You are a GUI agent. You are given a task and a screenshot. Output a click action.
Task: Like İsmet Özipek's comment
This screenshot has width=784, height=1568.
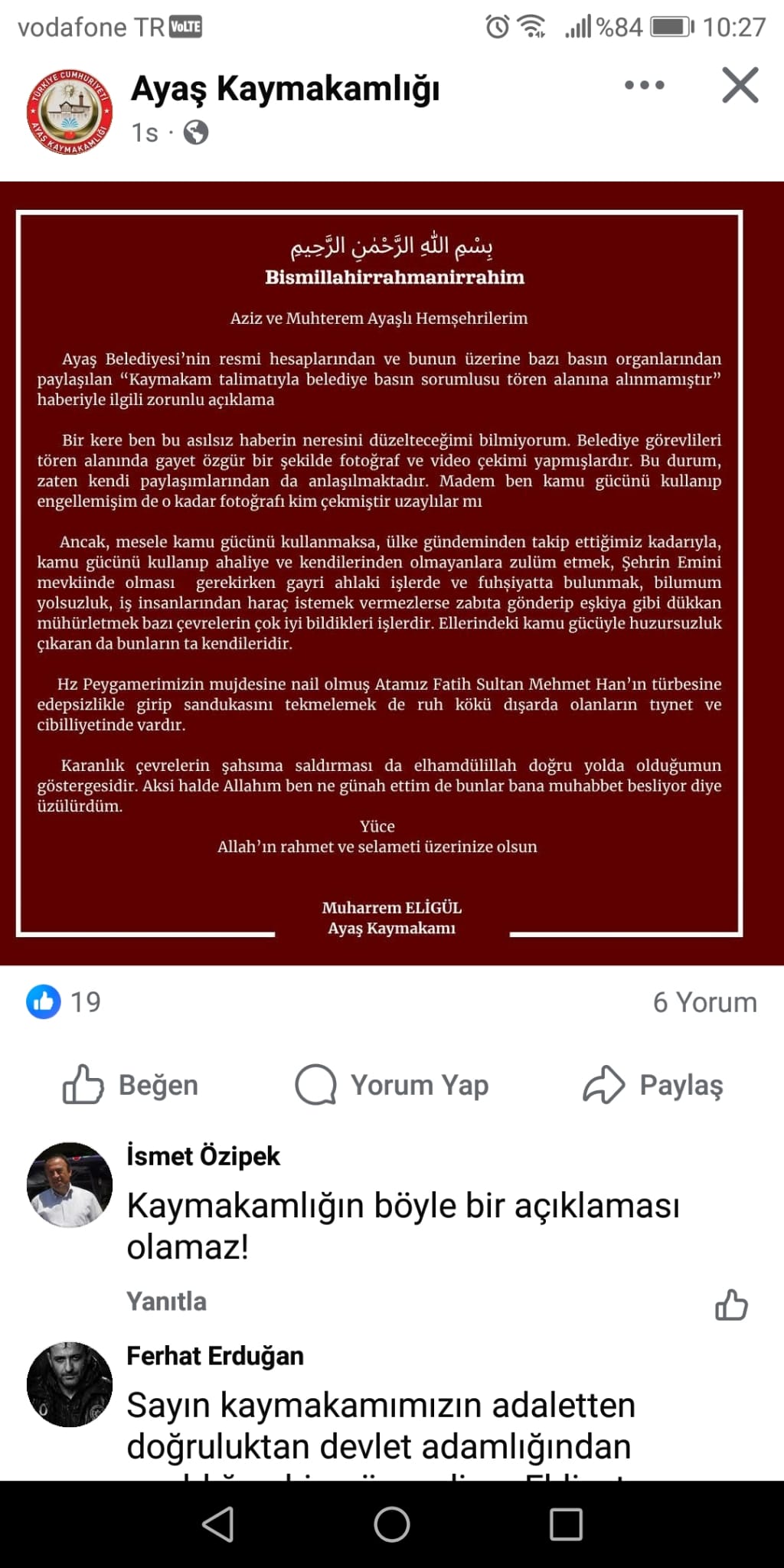click(x=731, y=1305)
